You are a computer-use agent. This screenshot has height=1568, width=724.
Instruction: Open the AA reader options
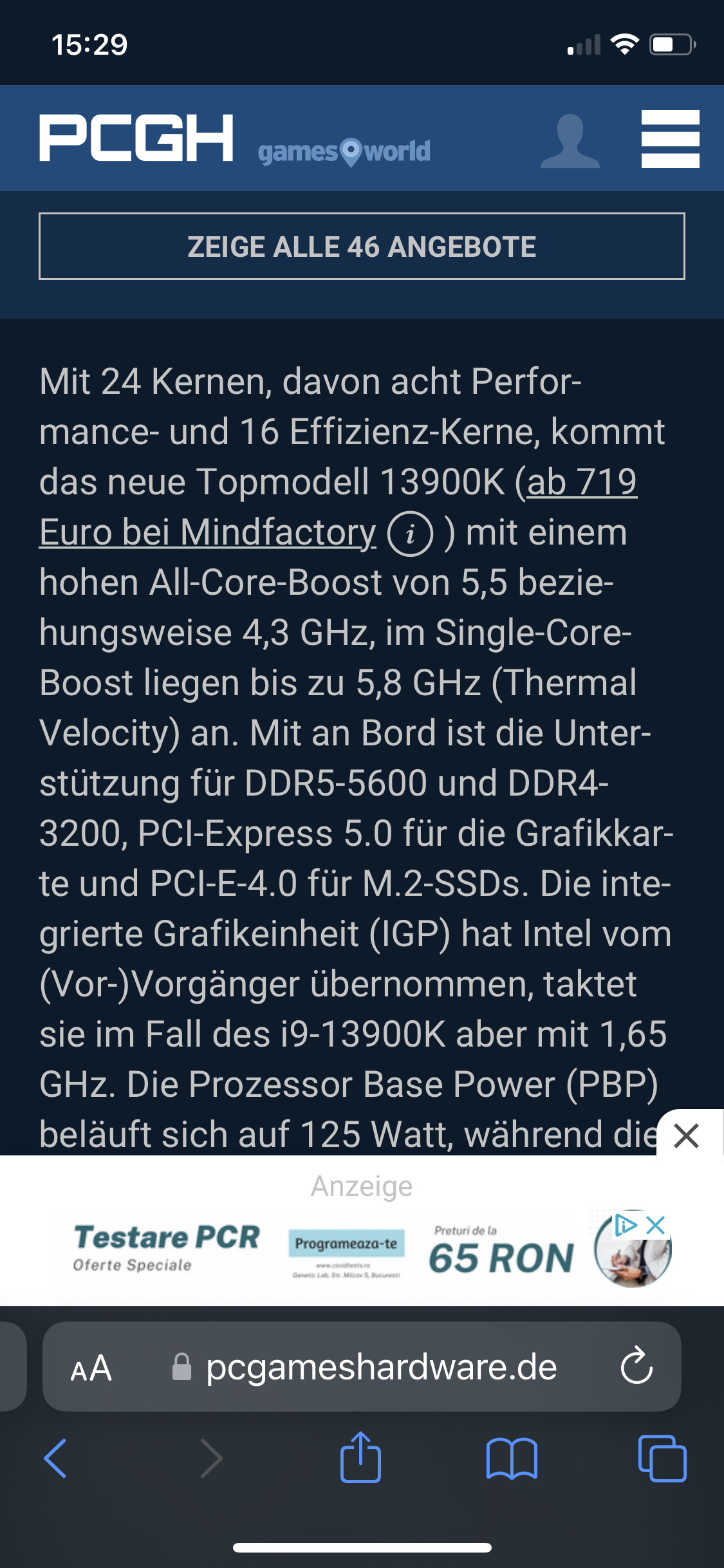(91, 1367)
